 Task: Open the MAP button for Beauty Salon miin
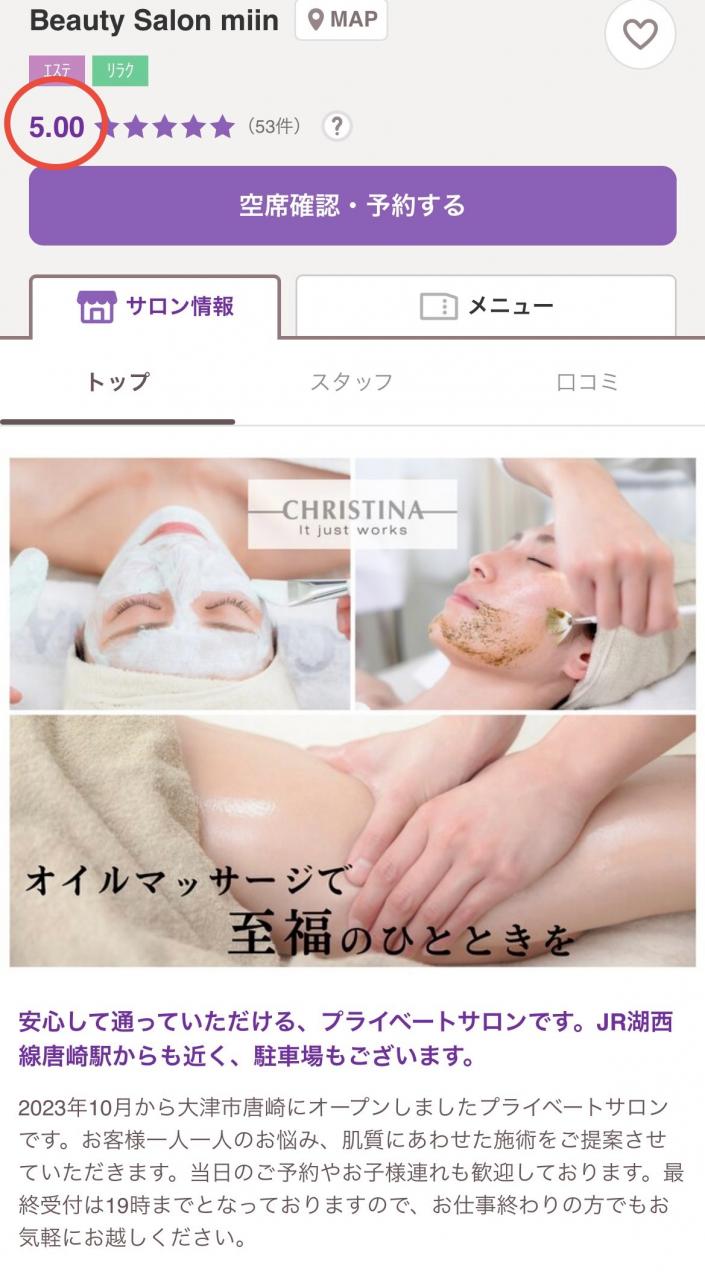(341, 21)
